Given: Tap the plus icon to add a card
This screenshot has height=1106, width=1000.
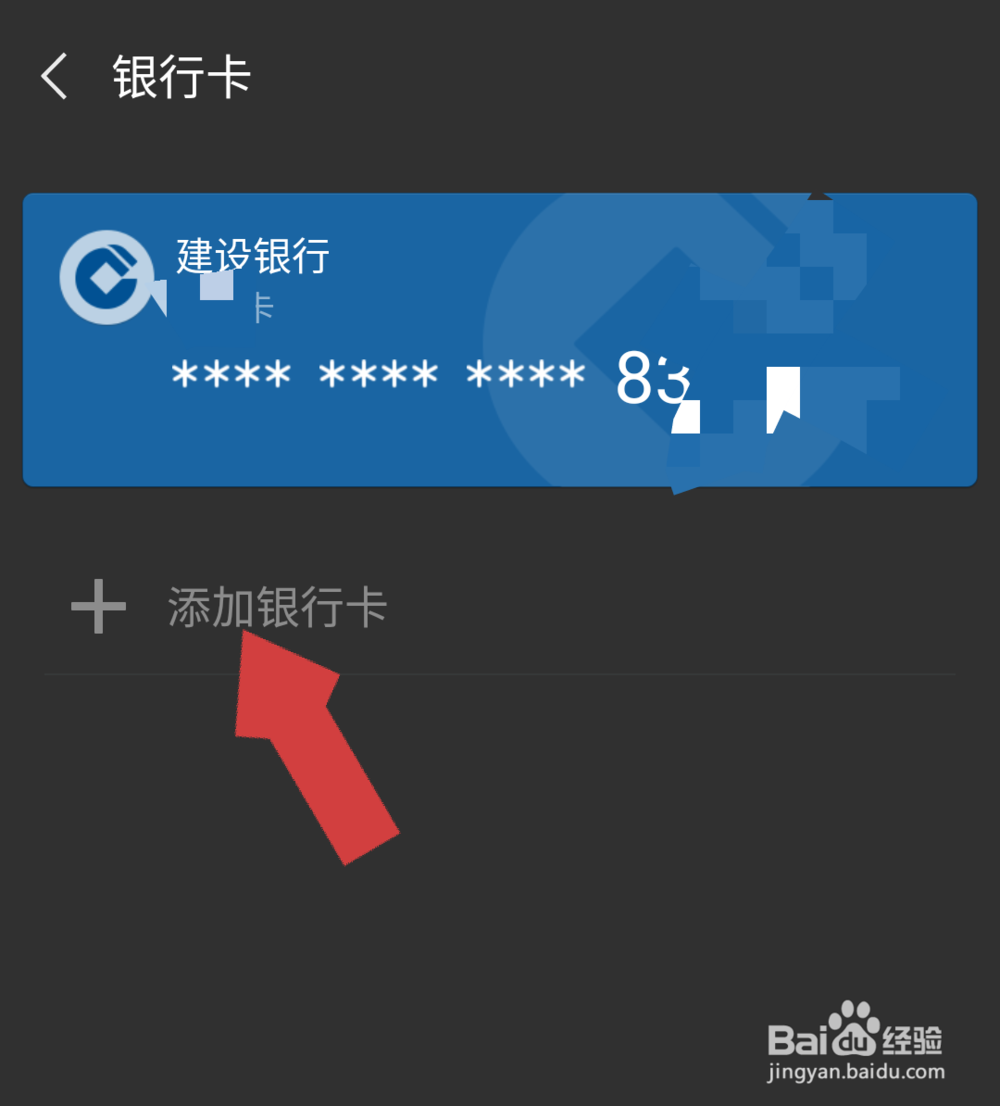Looking at the screenshot, I should [96, 607].
